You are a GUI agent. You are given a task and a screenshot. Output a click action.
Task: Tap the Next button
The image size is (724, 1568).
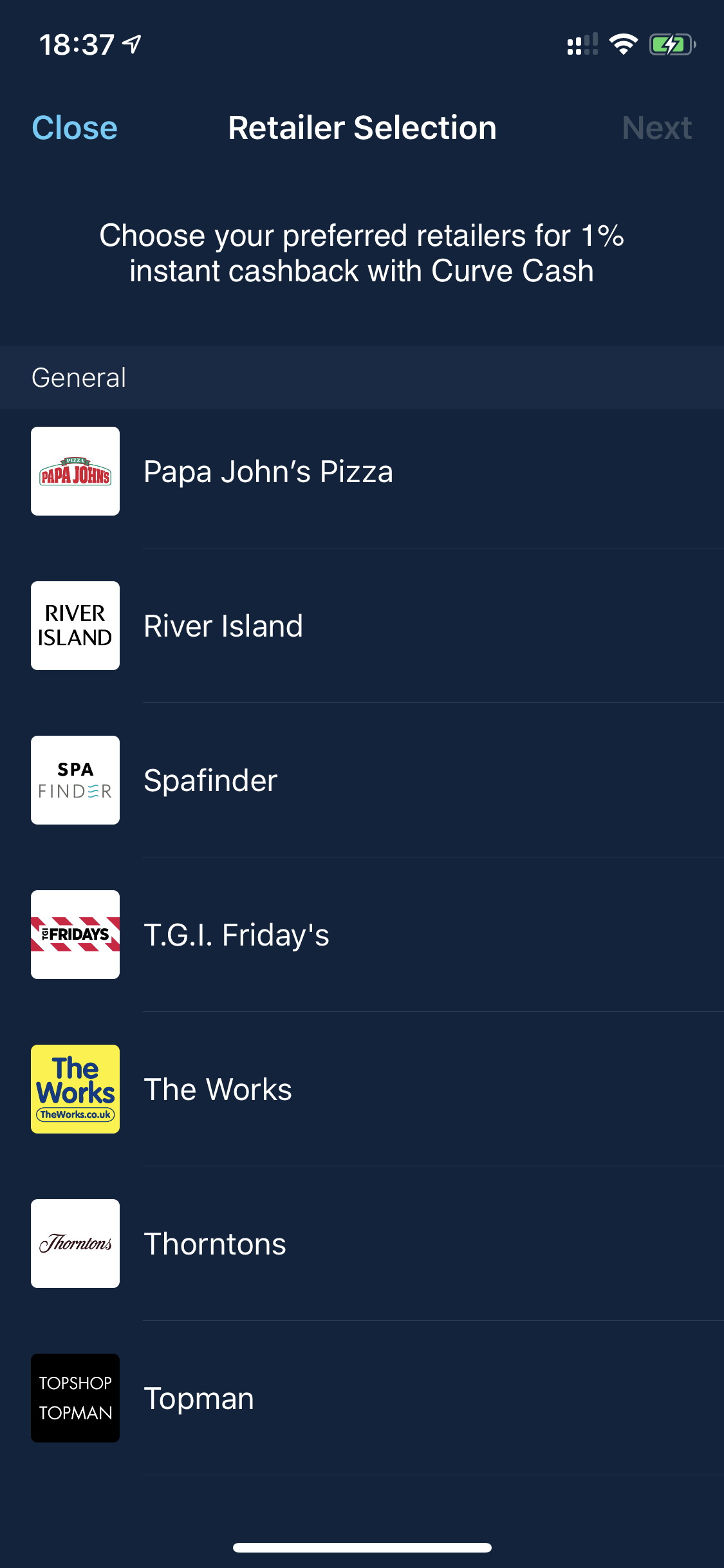point(656,127)
